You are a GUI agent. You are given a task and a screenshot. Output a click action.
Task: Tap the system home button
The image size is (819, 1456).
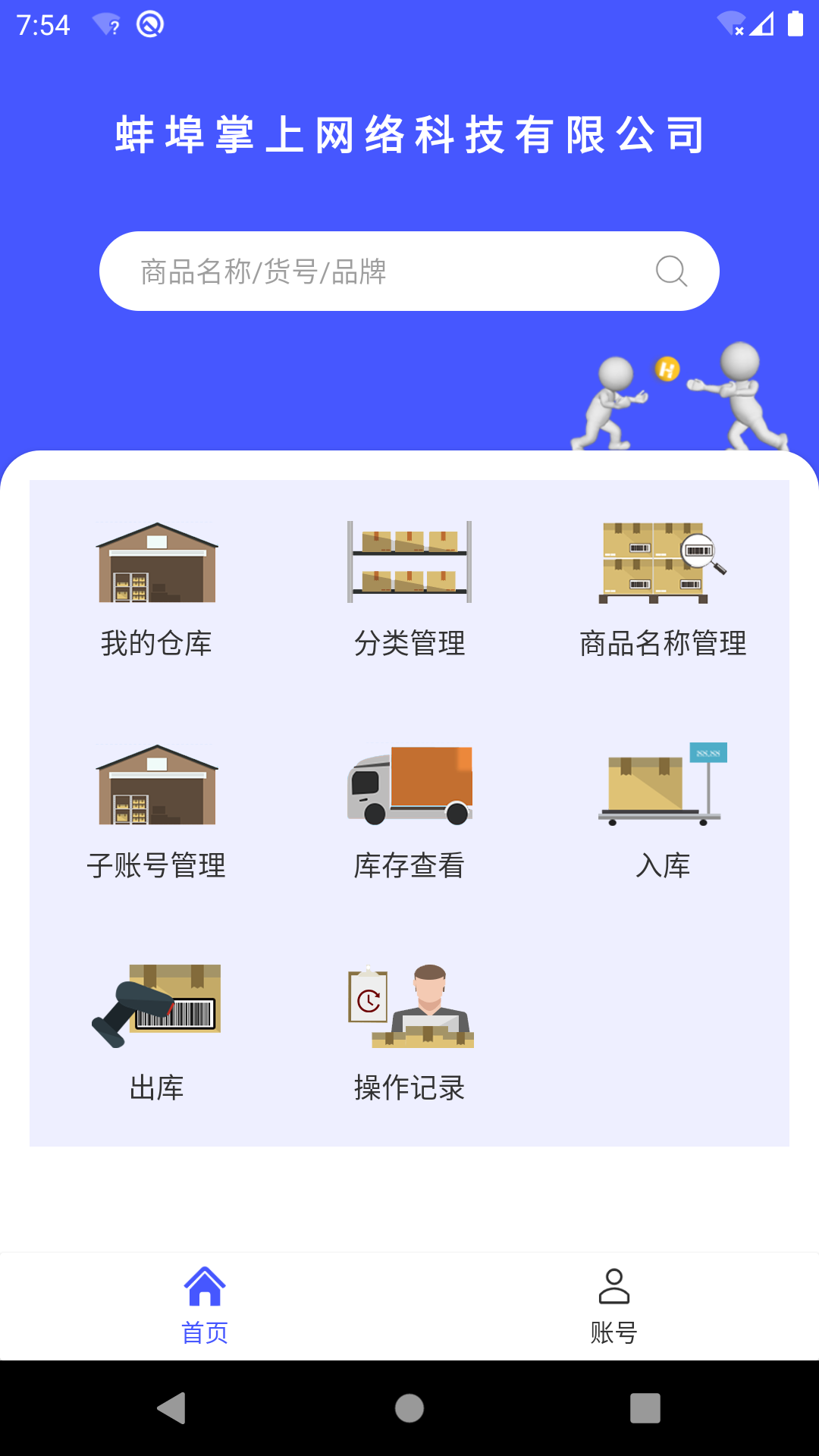(x=409, y=1408)
